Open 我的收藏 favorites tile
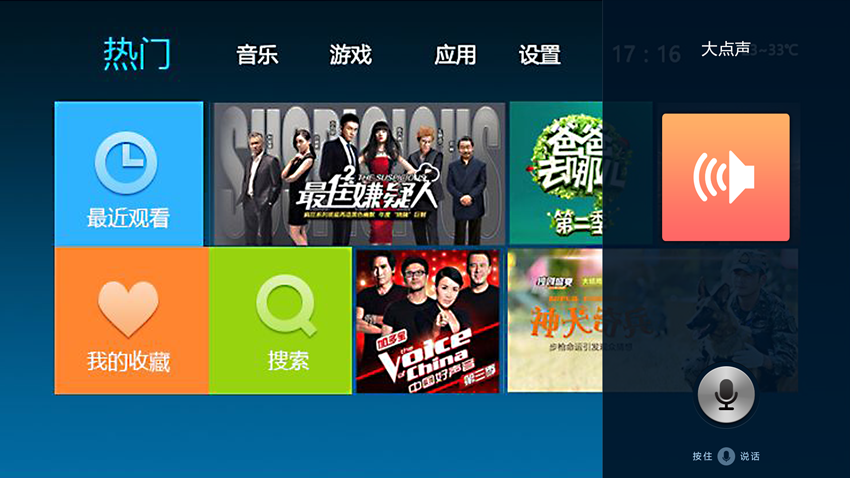 point(130,321)
